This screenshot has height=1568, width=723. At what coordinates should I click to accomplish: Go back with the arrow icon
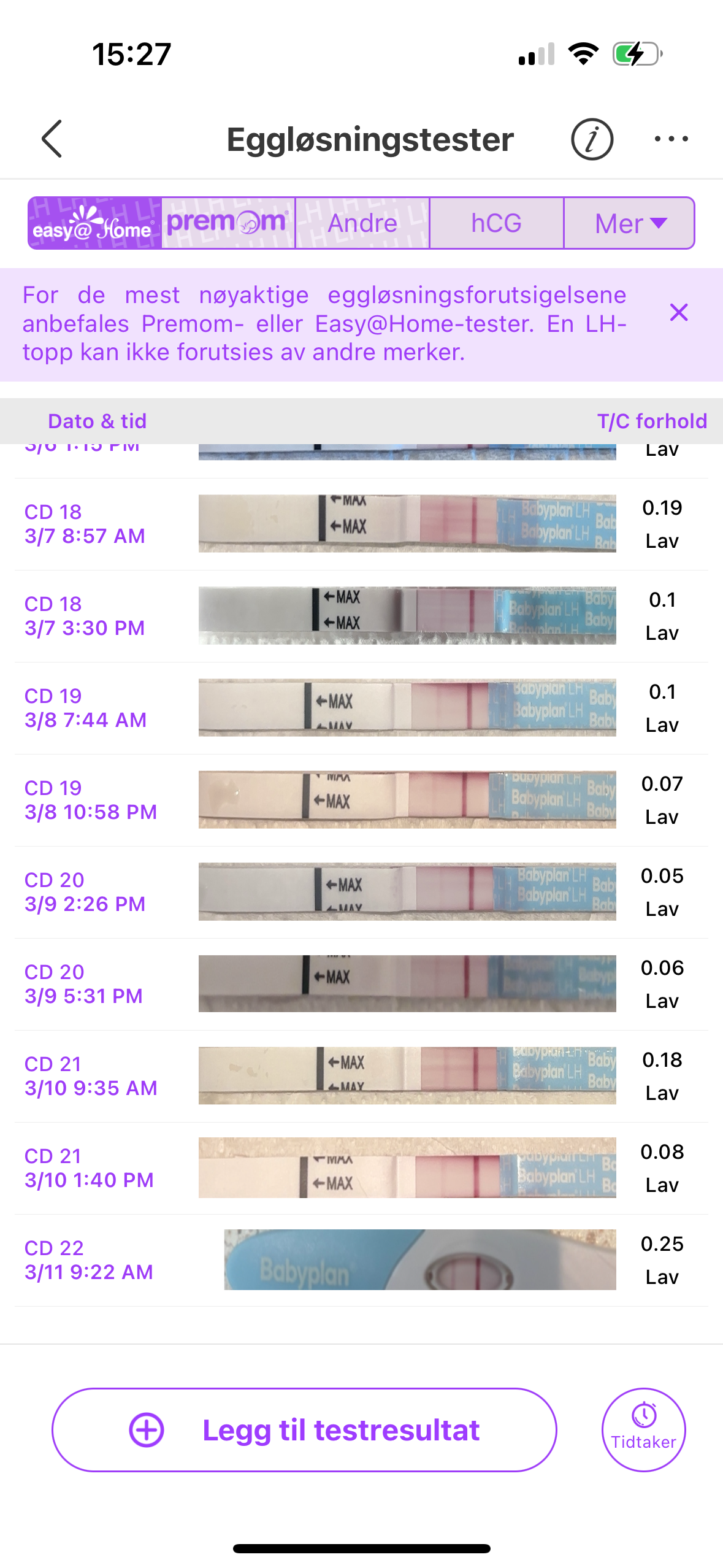(53, 139)
